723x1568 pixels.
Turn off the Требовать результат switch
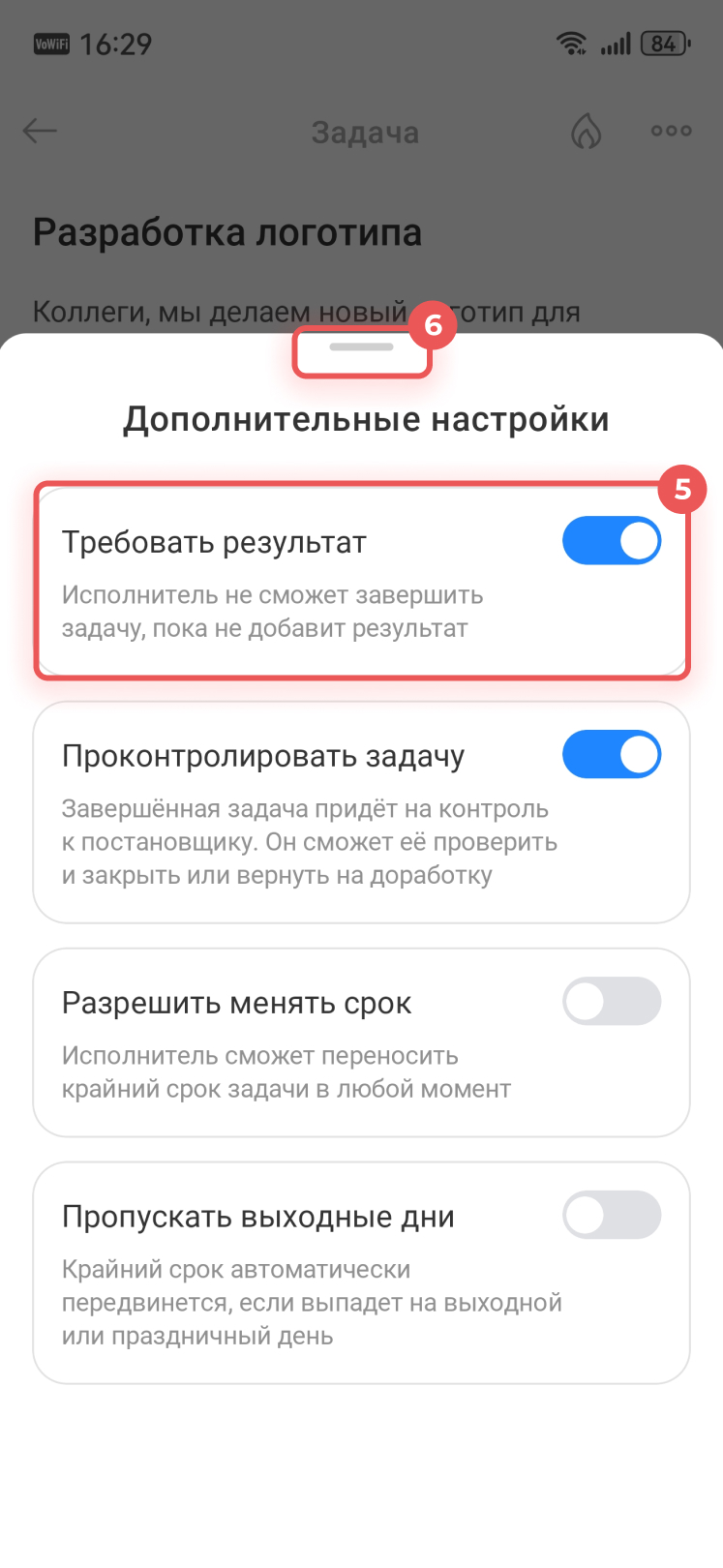coord(612,541)
